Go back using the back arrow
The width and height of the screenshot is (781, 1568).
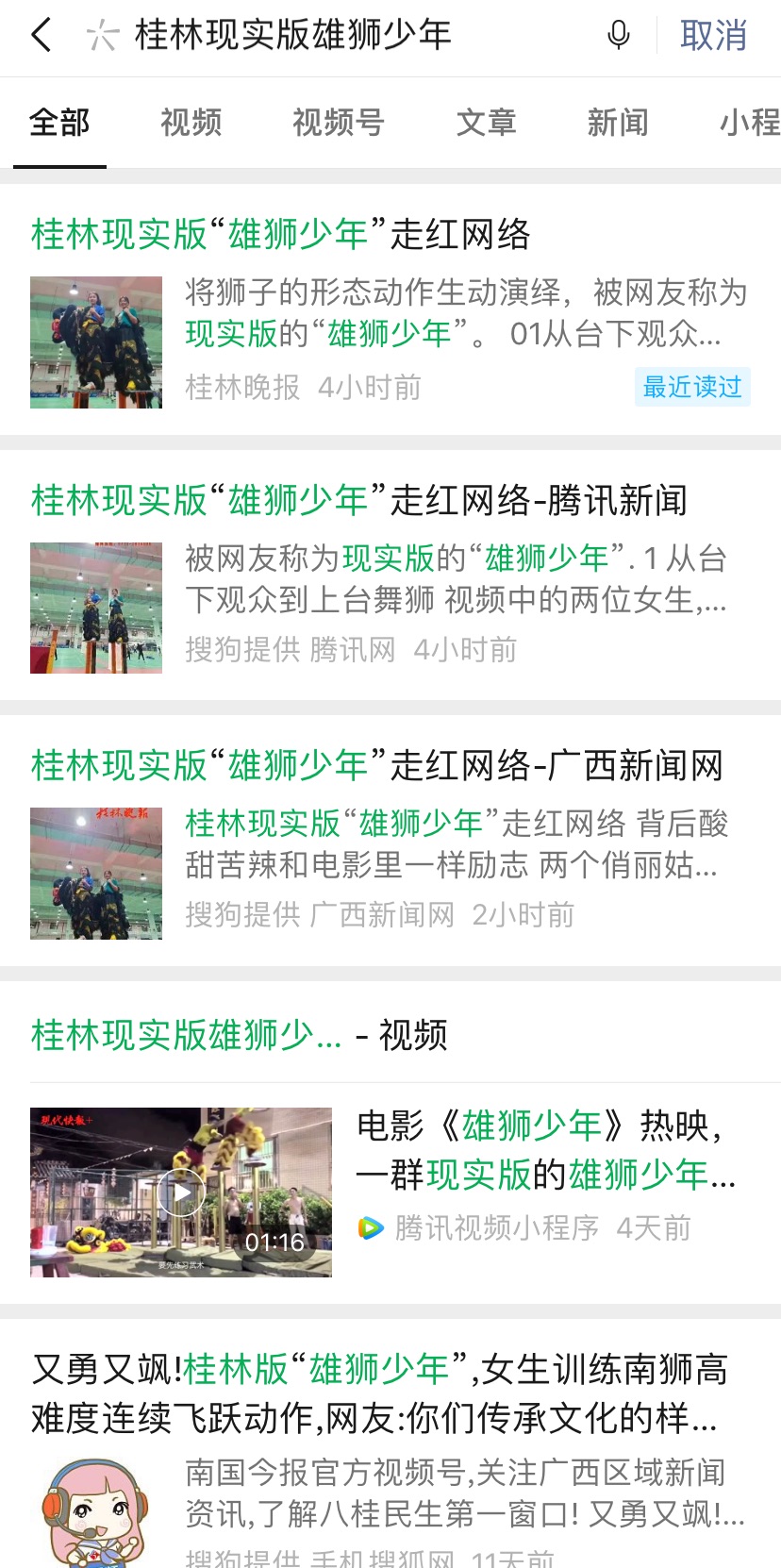pyautogui.click(x=42, y=36)
